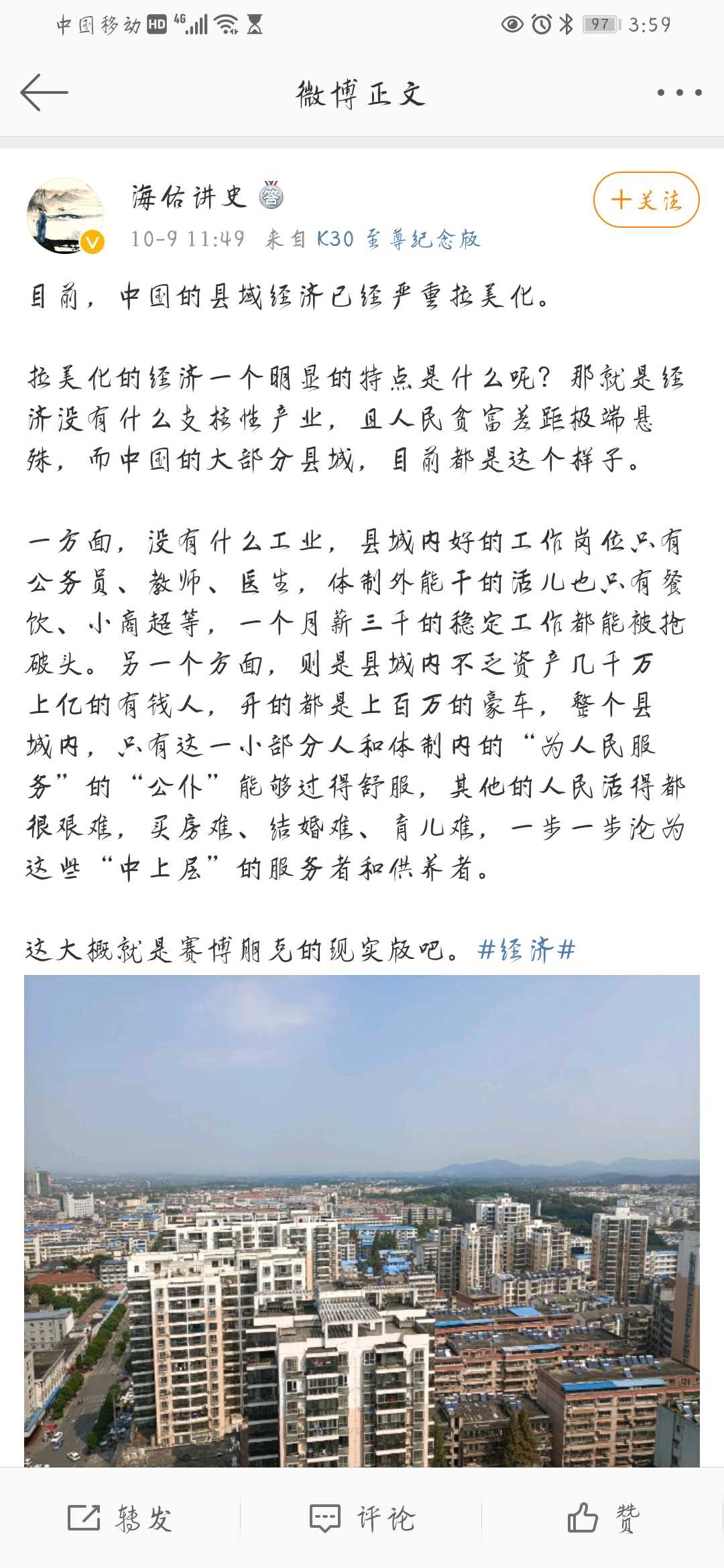Open the #经济# hashtag topic

coord(526,950)
